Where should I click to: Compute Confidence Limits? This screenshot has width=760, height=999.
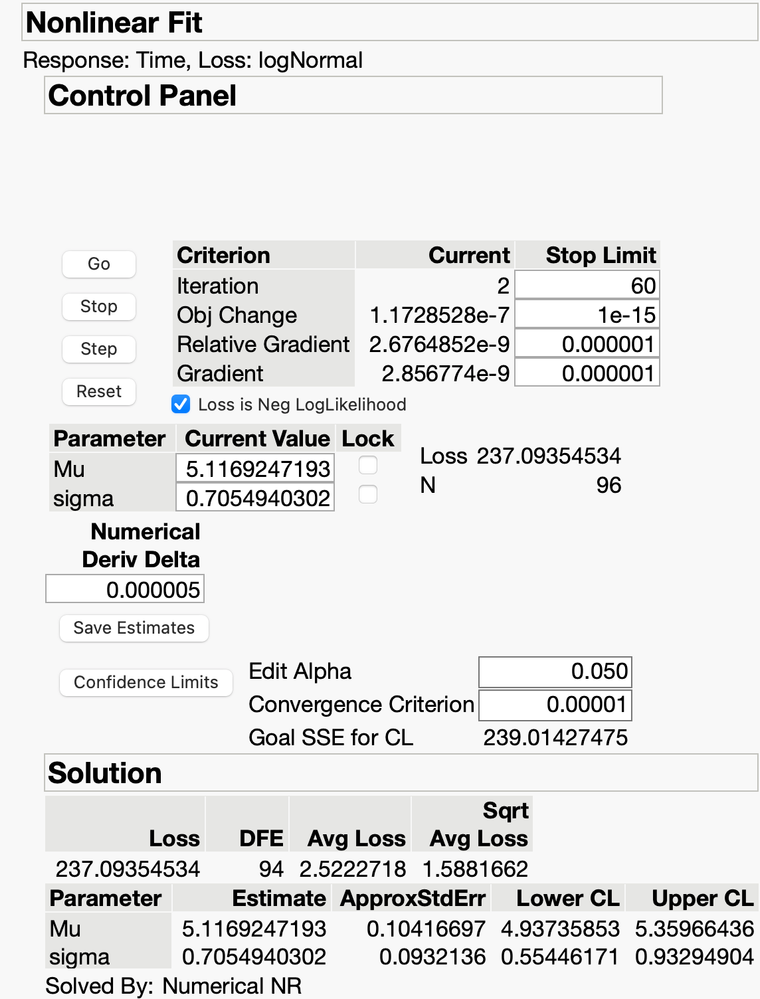[x=146, y=682]
